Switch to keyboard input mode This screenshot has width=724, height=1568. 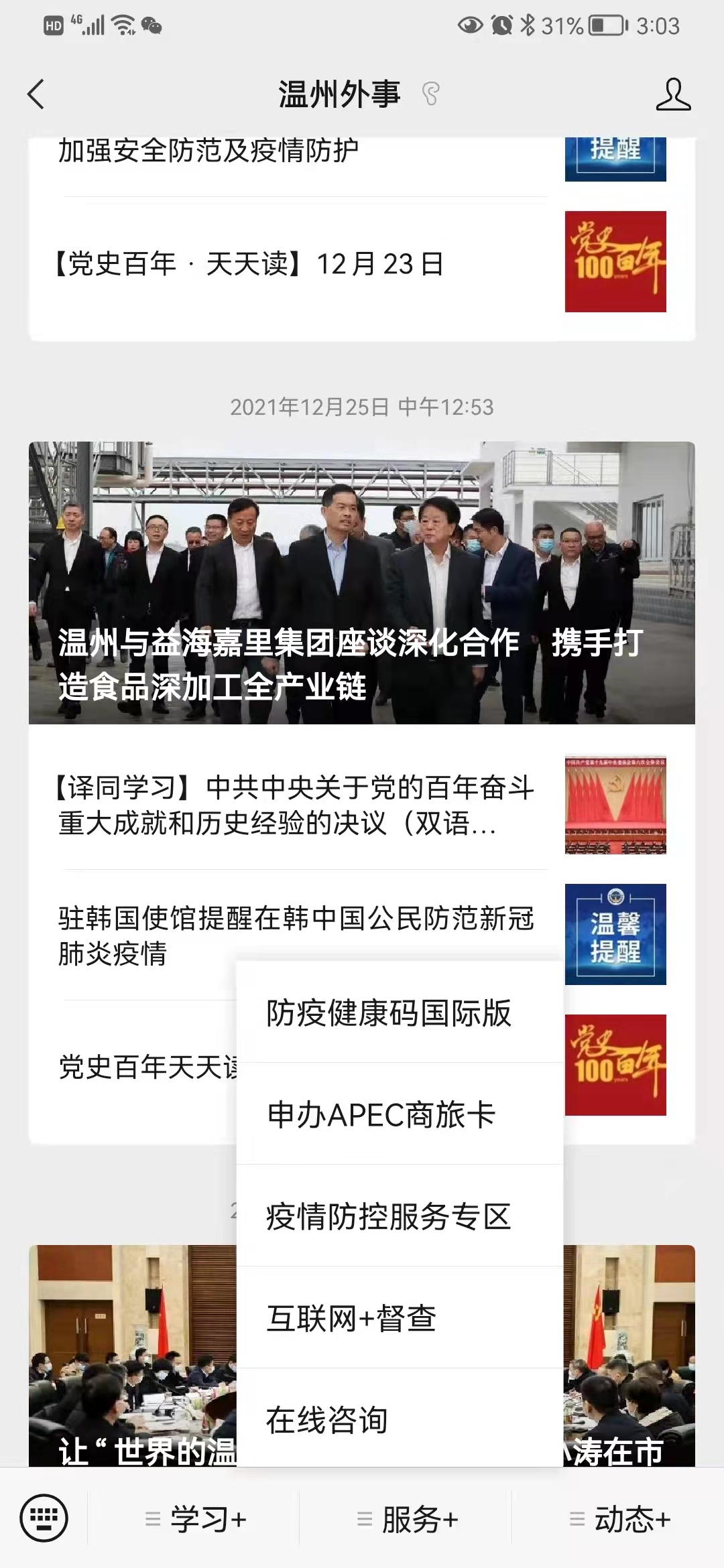click(44, 1517)
